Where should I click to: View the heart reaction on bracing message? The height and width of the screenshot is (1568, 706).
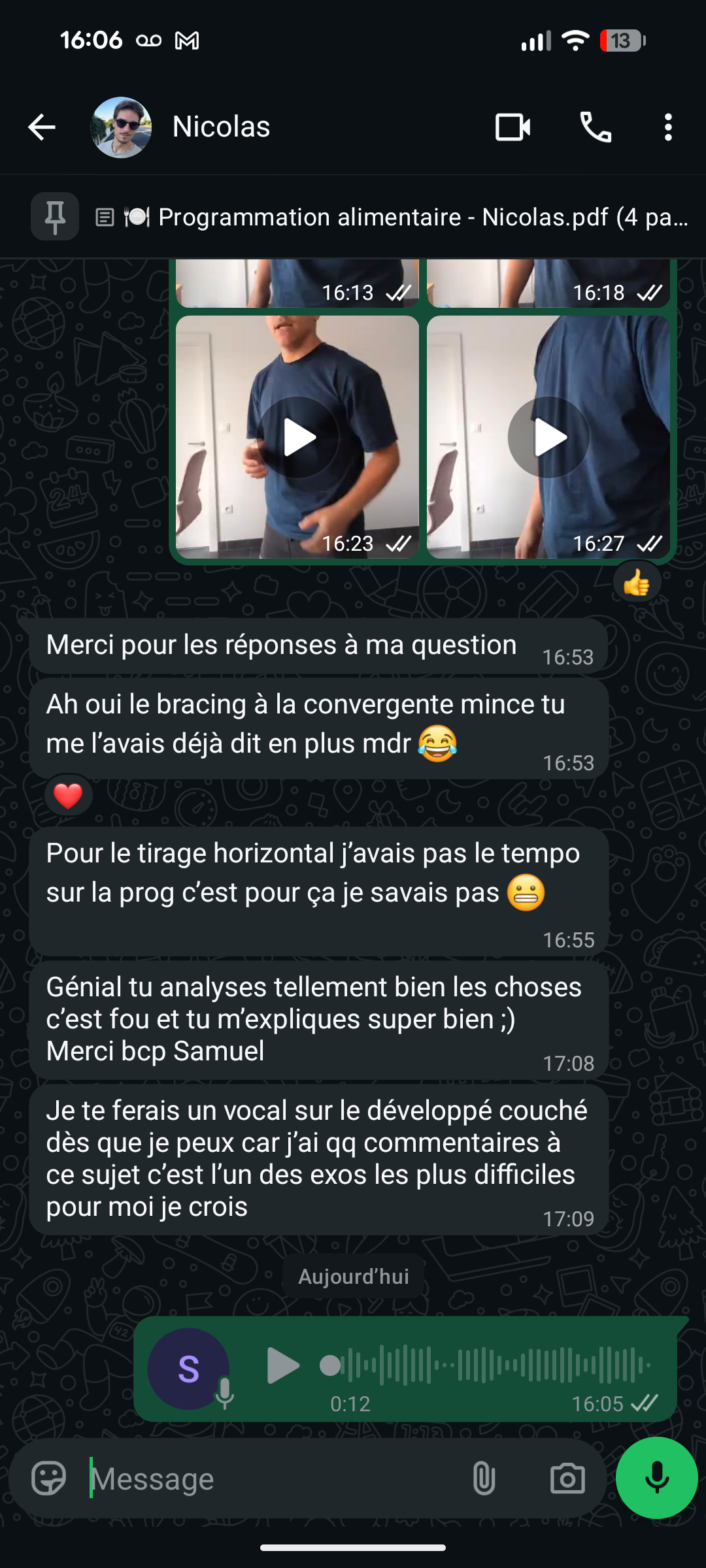point(68,796)
